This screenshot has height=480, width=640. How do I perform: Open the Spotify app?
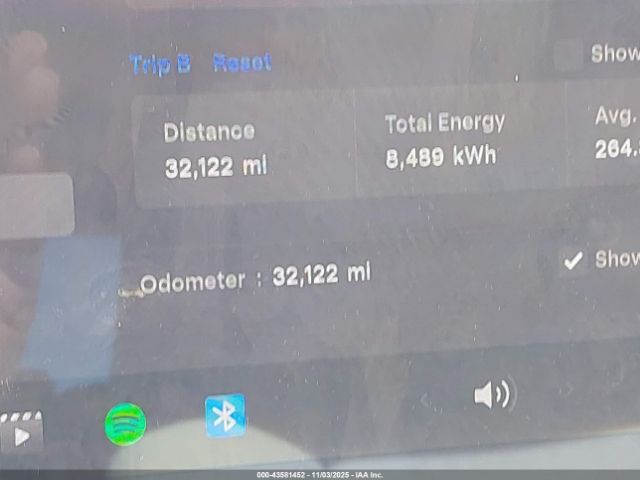pos(126,424)
